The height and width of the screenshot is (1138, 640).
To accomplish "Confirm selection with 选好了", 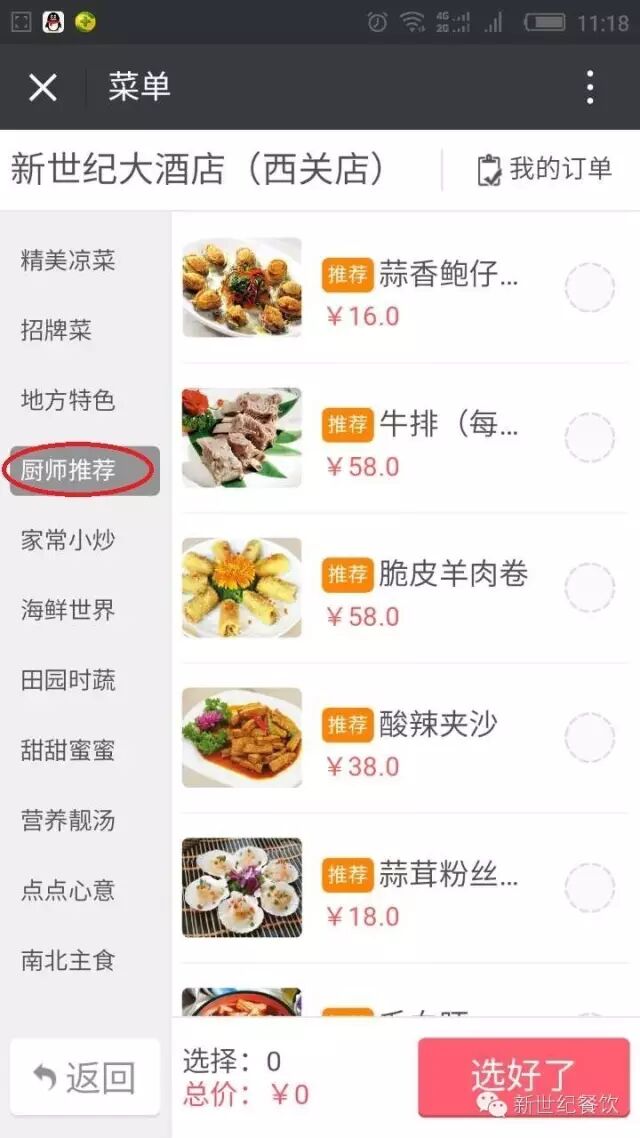I will click(523, 1077).
